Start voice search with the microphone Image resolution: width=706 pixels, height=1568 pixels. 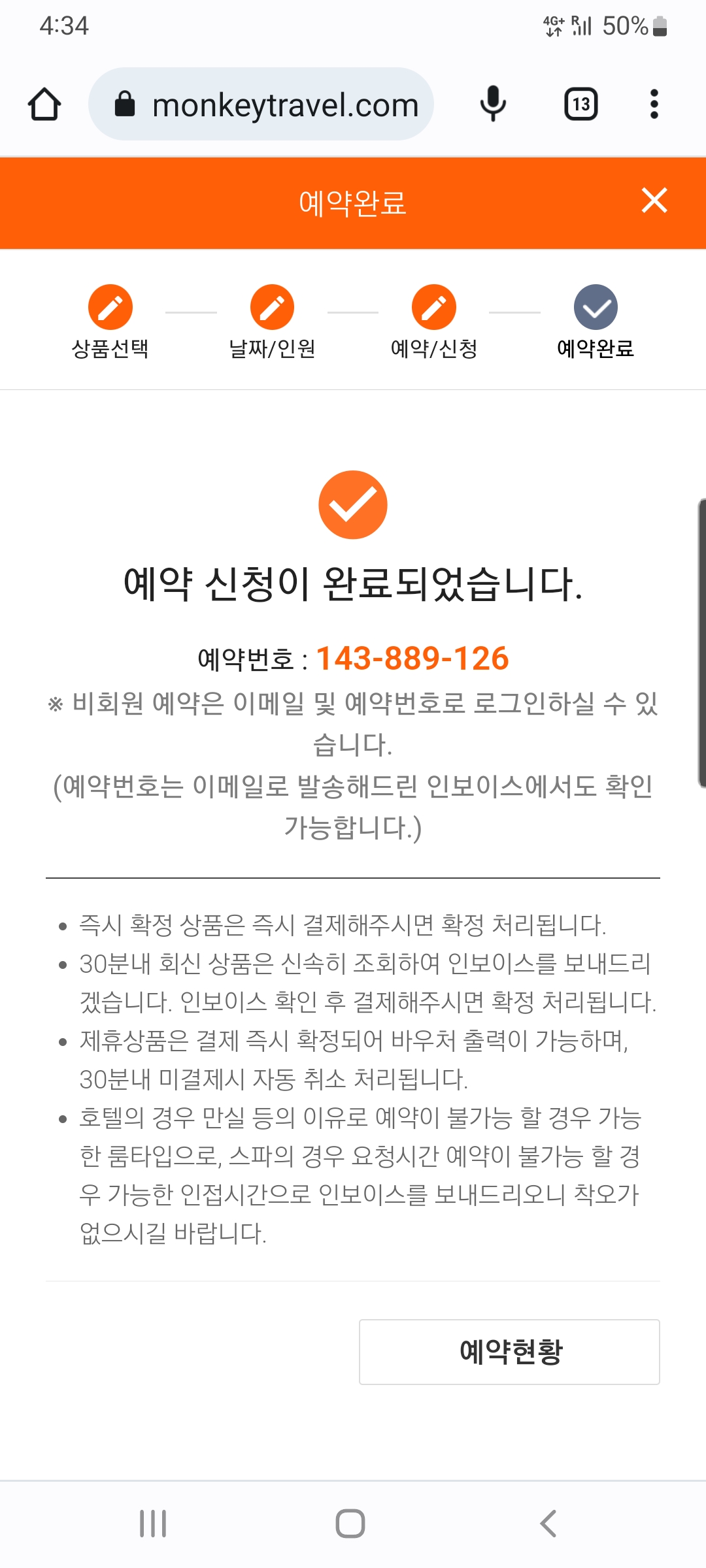493,105
